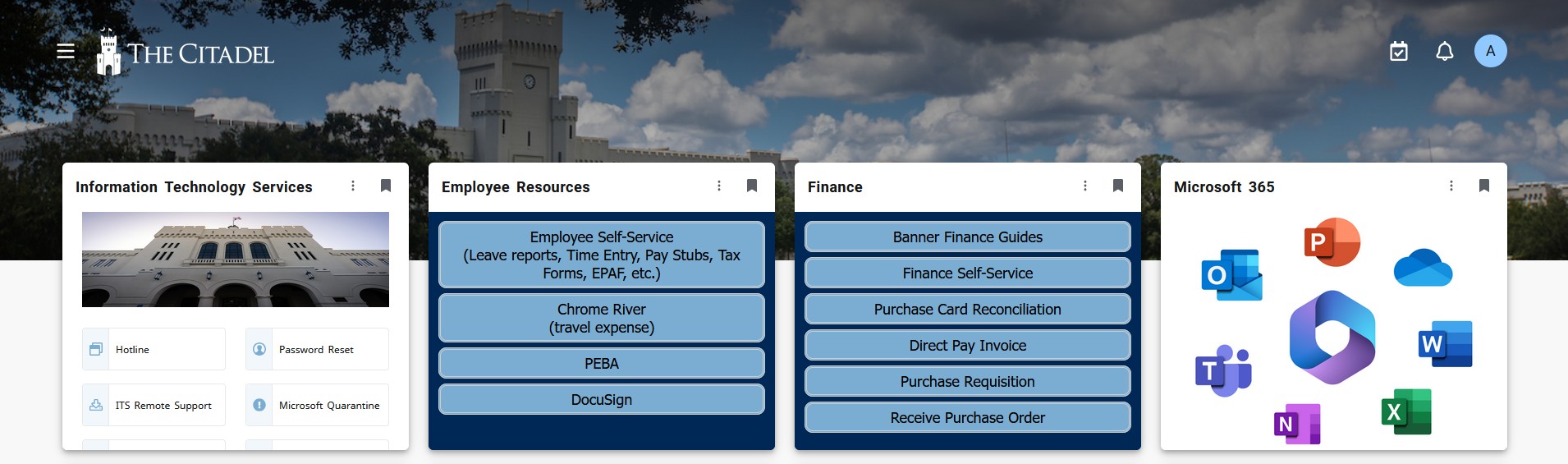Bookmark the Employee Resources card
1568x464 pixels.
pos(751,186)
